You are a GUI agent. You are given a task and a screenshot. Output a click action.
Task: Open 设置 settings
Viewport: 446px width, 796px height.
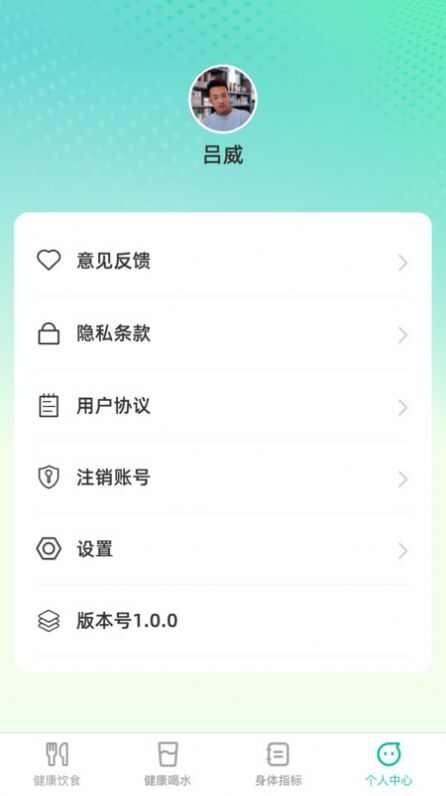point(223,549)
